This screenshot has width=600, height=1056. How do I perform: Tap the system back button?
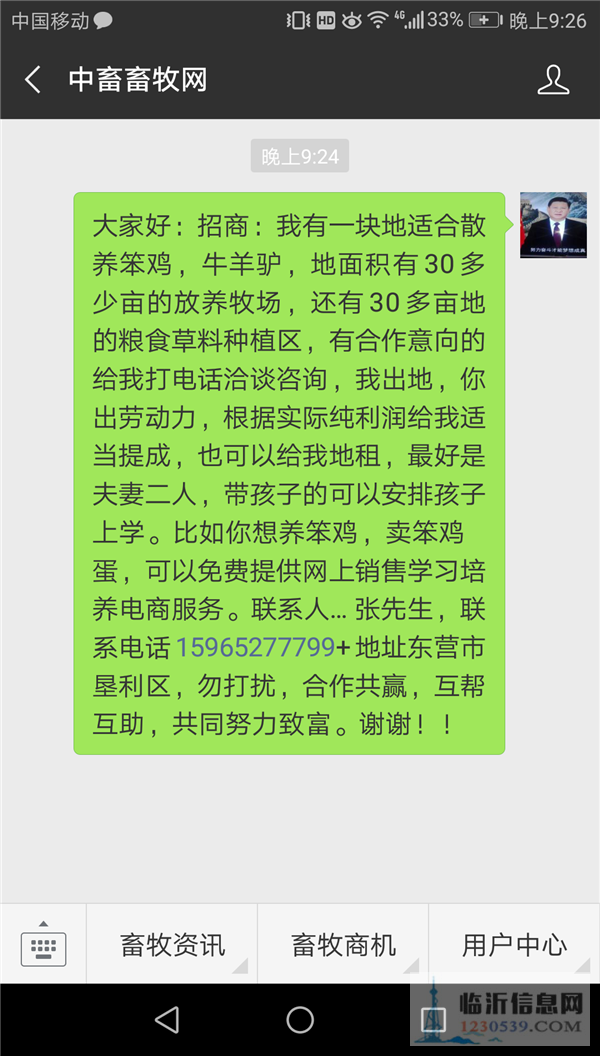[167, 1020]
